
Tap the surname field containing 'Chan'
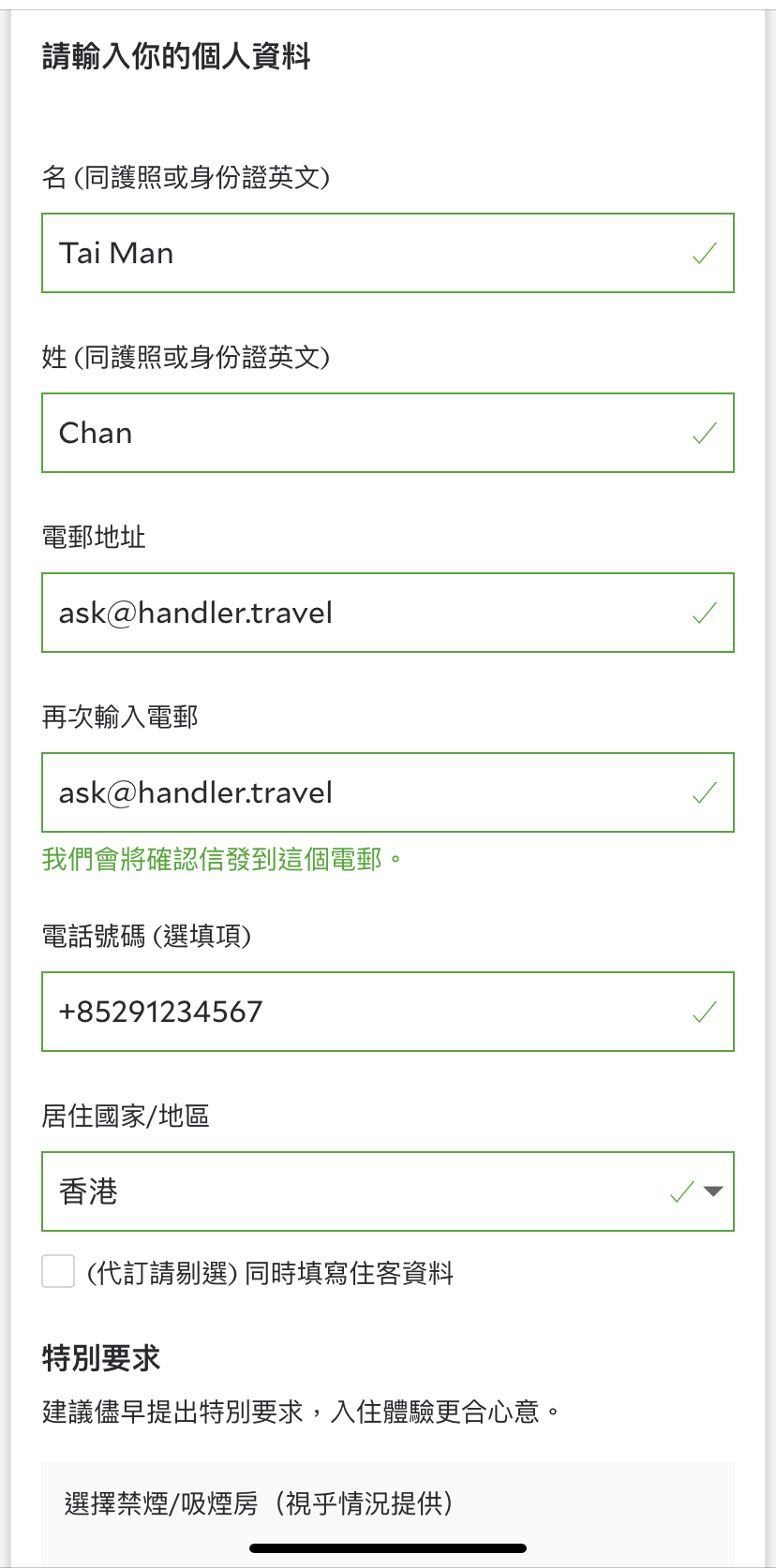(x=375, y=433)
